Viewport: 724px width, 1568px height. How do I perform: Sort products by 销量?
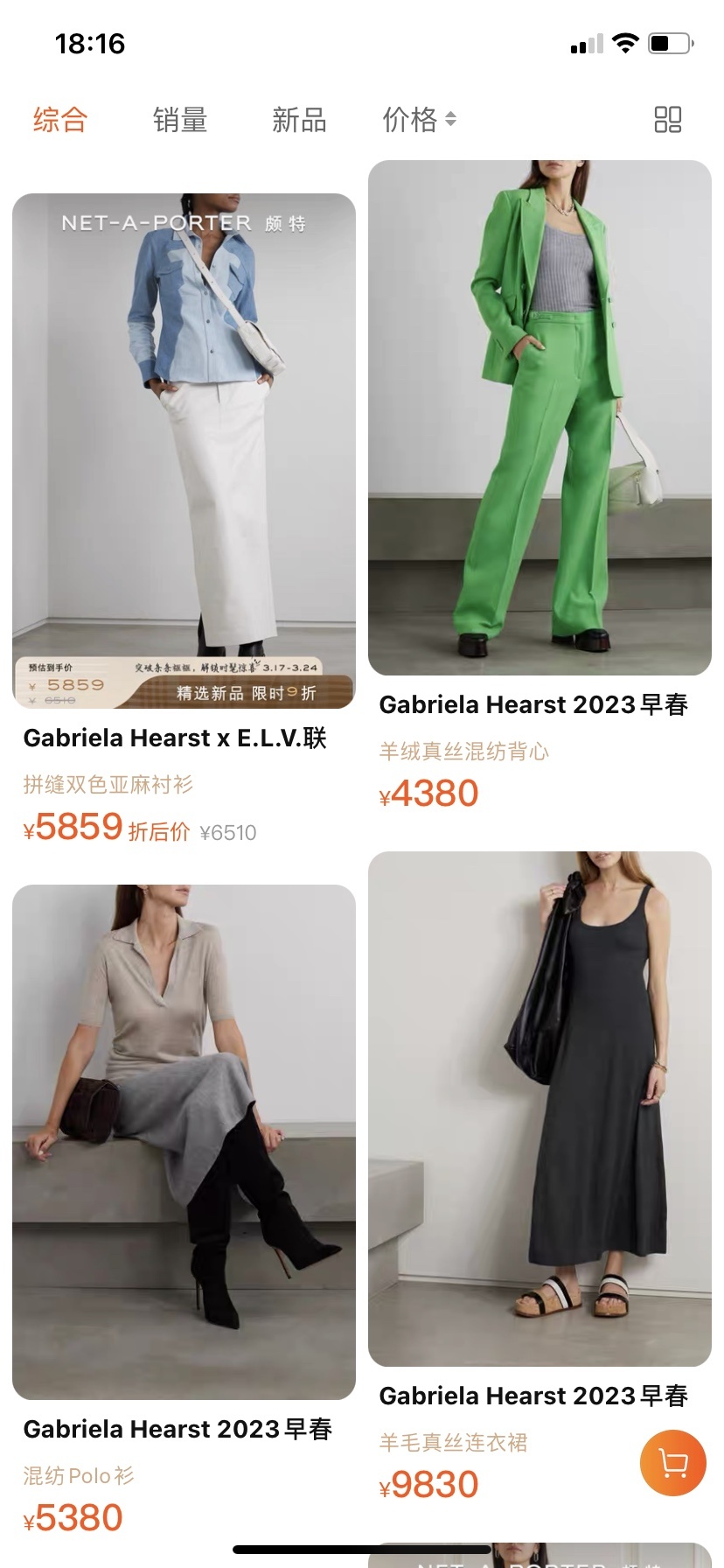[x=180, y=119]
